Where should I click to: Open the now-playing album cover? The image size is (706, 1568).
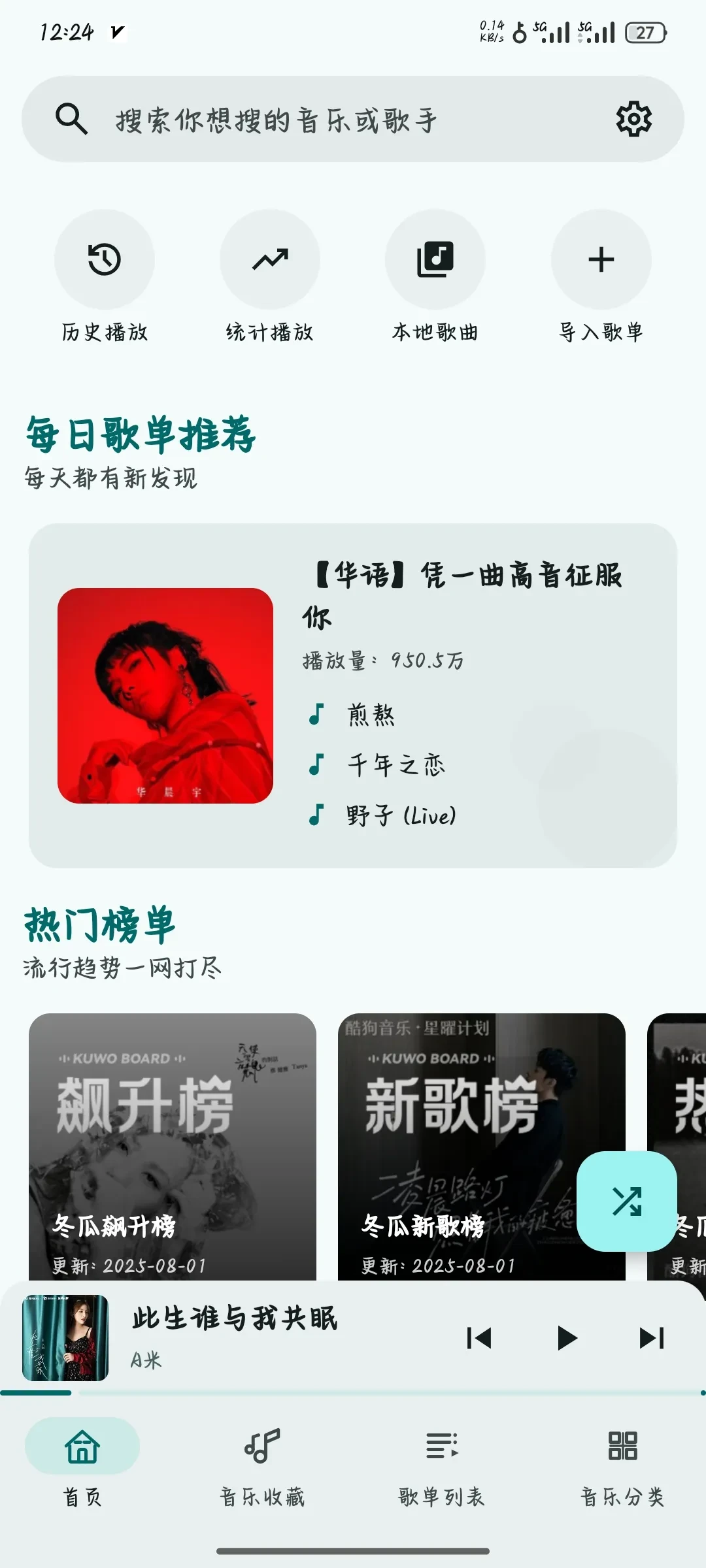coord(65,1337)
